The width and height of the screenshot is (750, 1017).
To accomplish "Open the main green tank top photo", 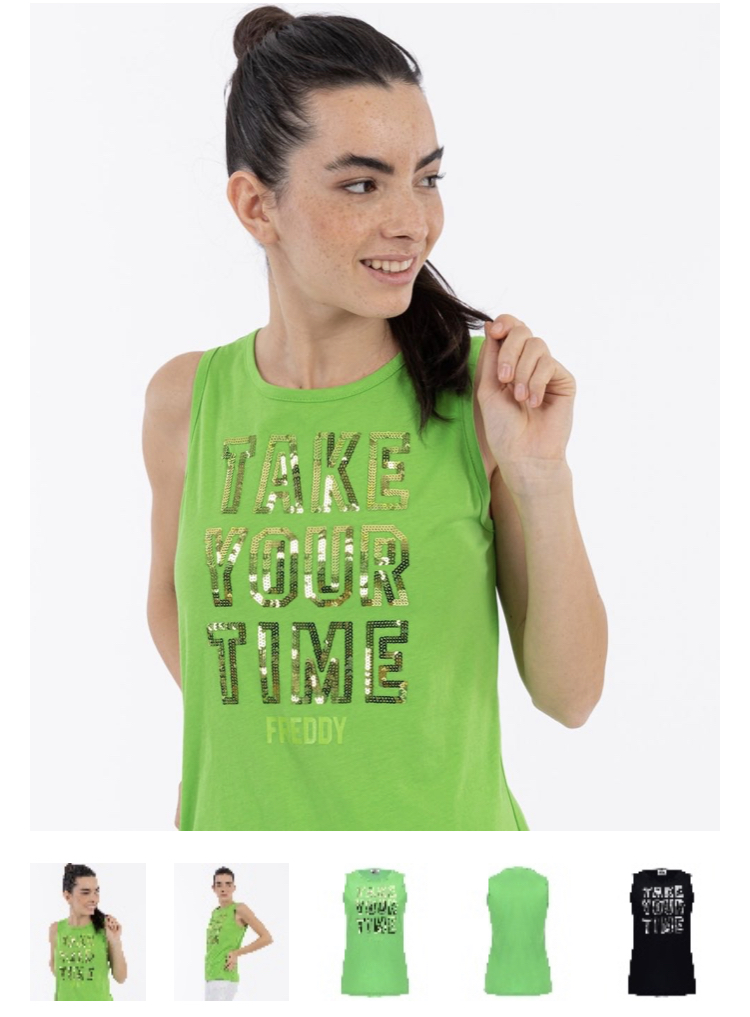I will pyautogui.click(x=374, y=416).
